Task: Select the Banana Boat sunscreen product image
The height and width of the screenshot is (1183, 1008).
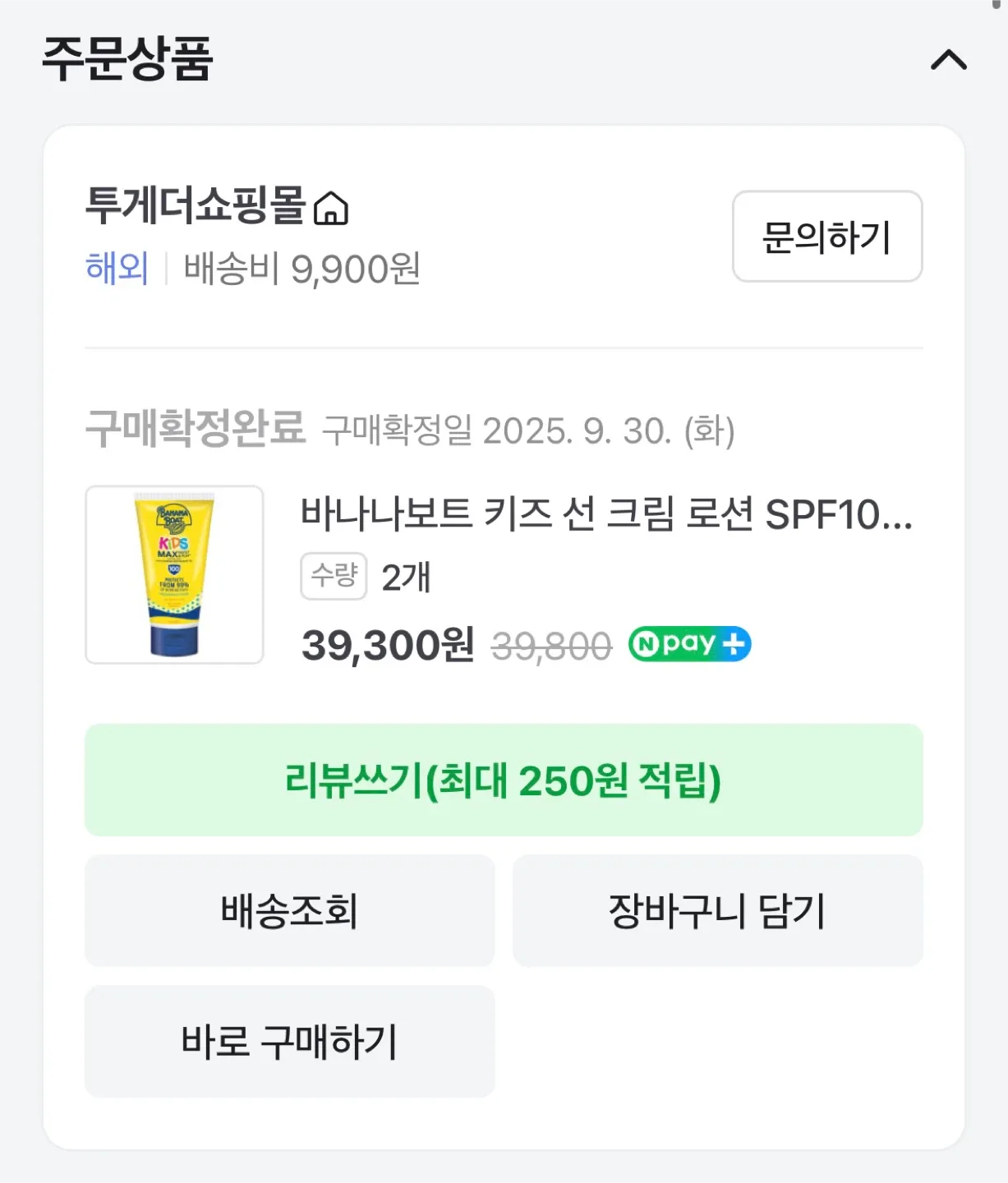Action: pyautogui.click(x=173, y=573)
